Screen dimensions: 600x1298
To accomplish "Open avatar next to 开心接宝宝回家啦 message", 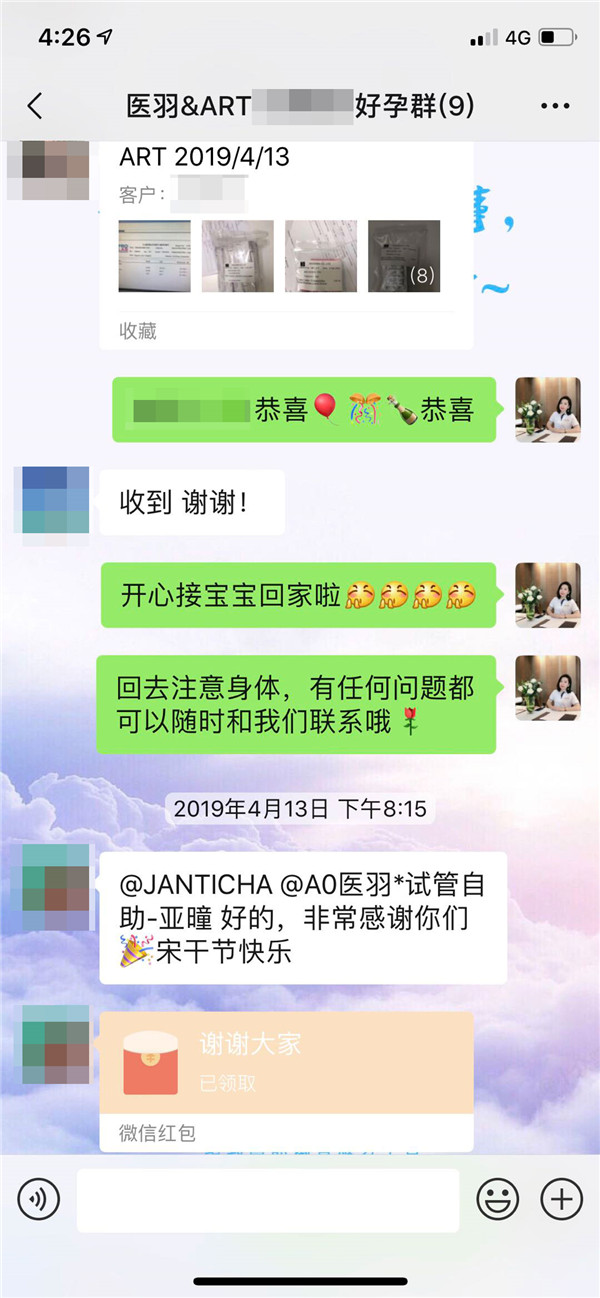I will tap(547, 595).
